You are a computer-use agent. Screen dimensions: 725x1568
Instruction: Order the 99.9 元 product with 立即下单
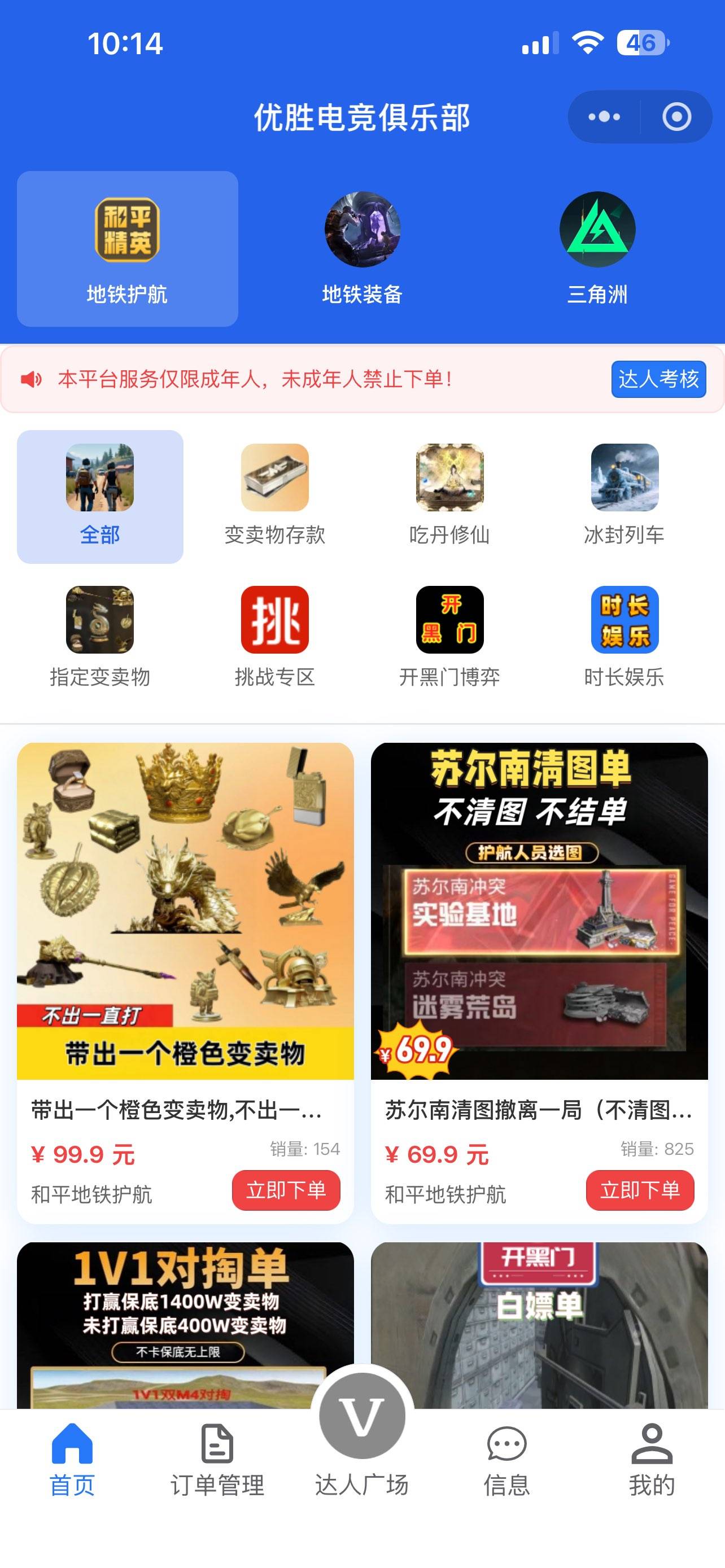click(286, 1190)
